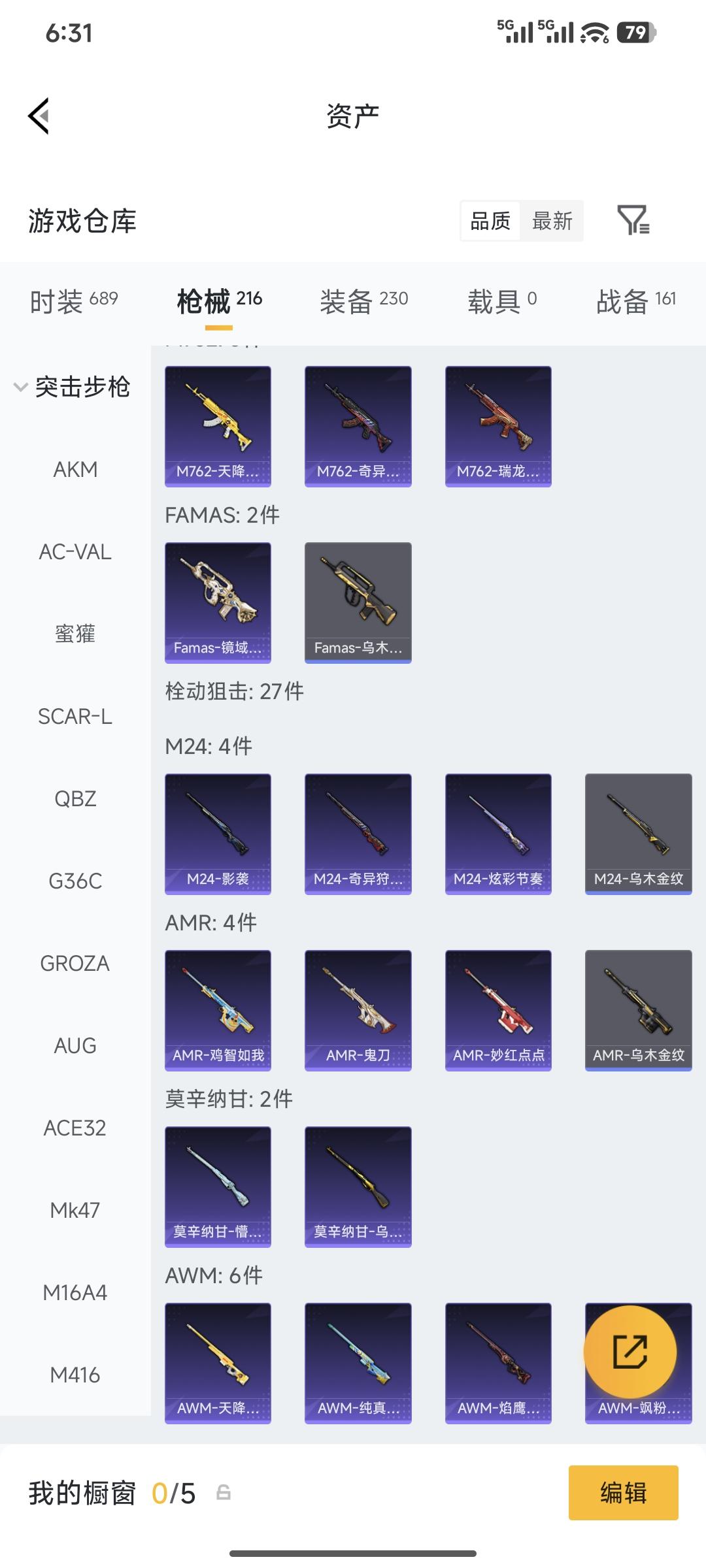Jump to M416 in the side list
Screen dimensions: 706x1568
click(x=75, y=1375)
